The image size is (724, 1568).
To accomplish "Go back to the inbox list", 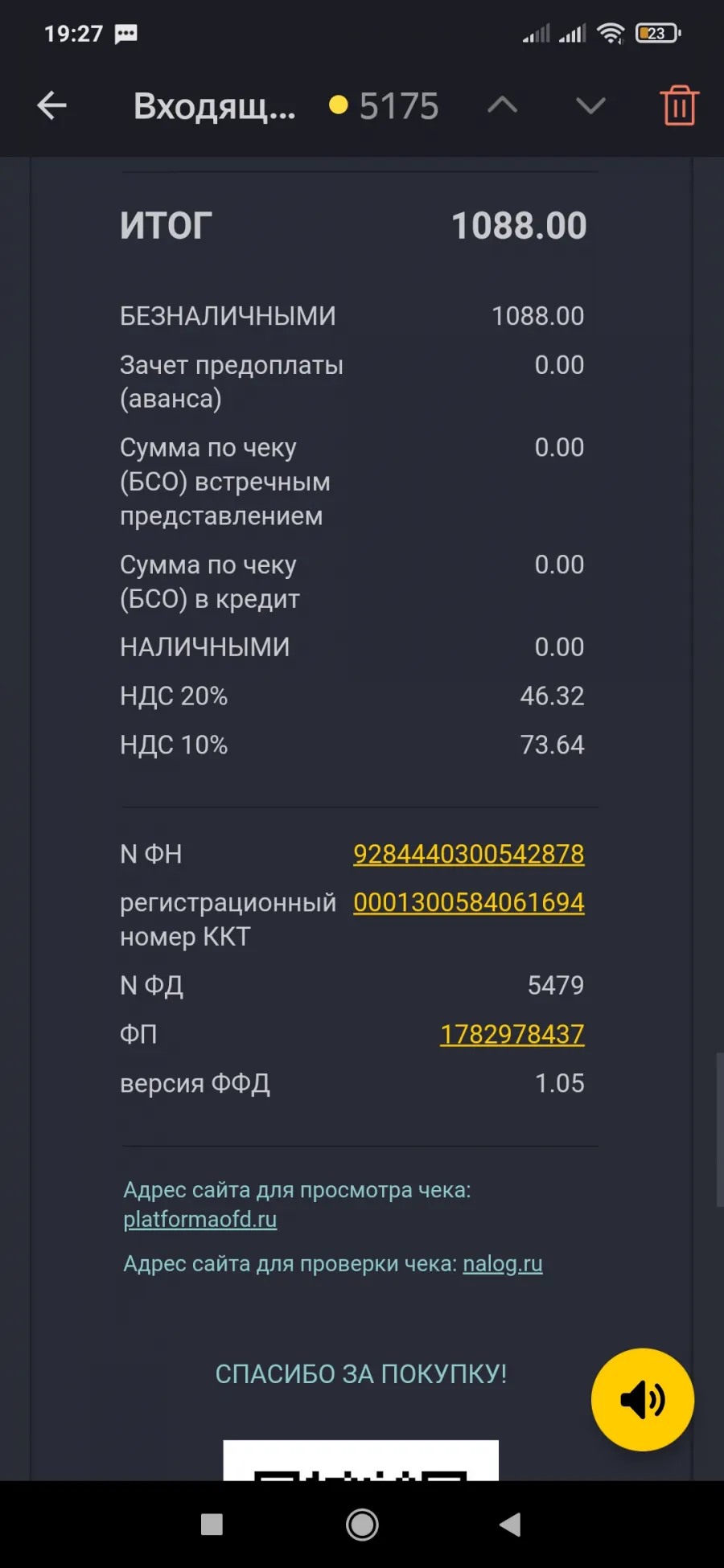I will tap(52, 105).
